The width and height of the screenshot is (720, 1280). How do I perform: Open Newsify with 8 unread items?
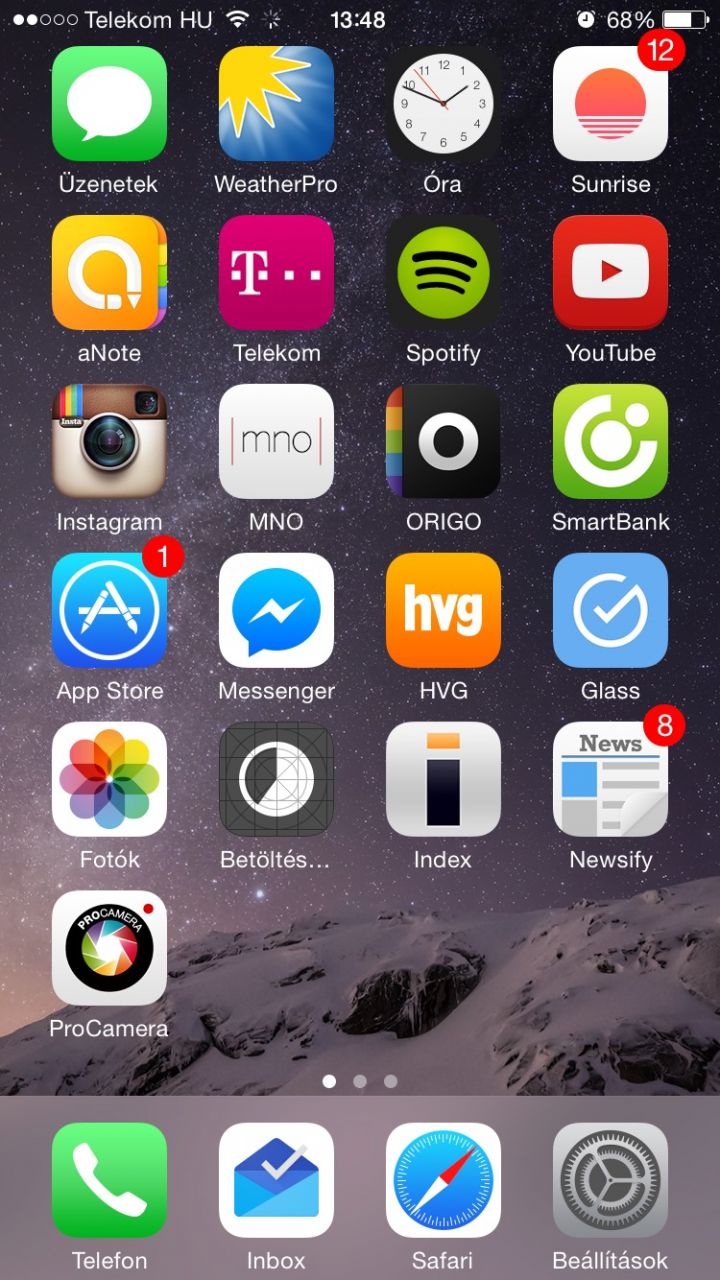pyautogui.click(x=610, y=779)
